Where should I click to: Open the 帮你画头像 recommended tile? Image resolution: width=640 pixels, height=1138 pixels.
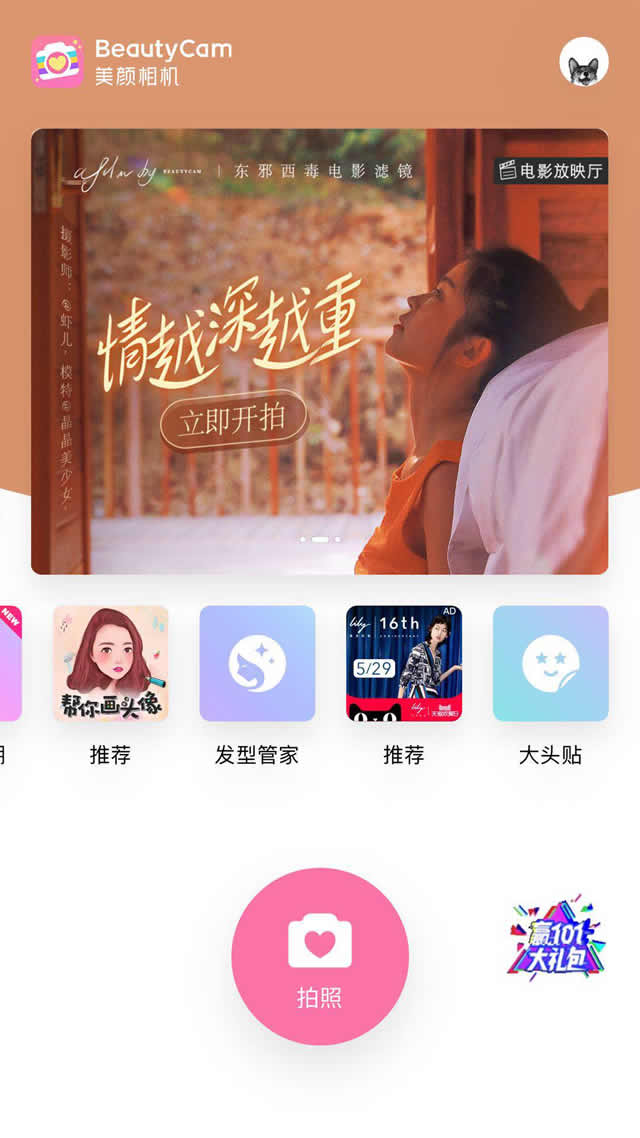click(x=111, y=664)
